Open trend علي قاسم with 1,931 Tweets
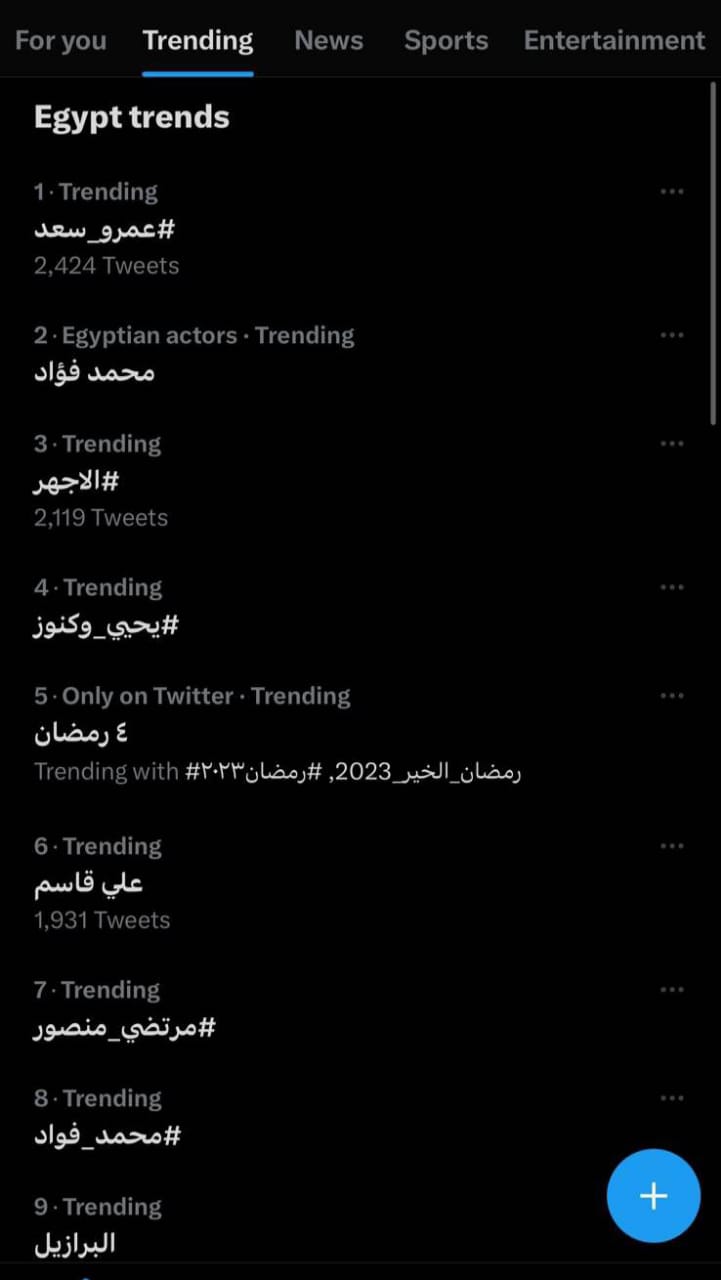Image resolution: width=721 pixels, height=1280 pixels. point(89,884)
